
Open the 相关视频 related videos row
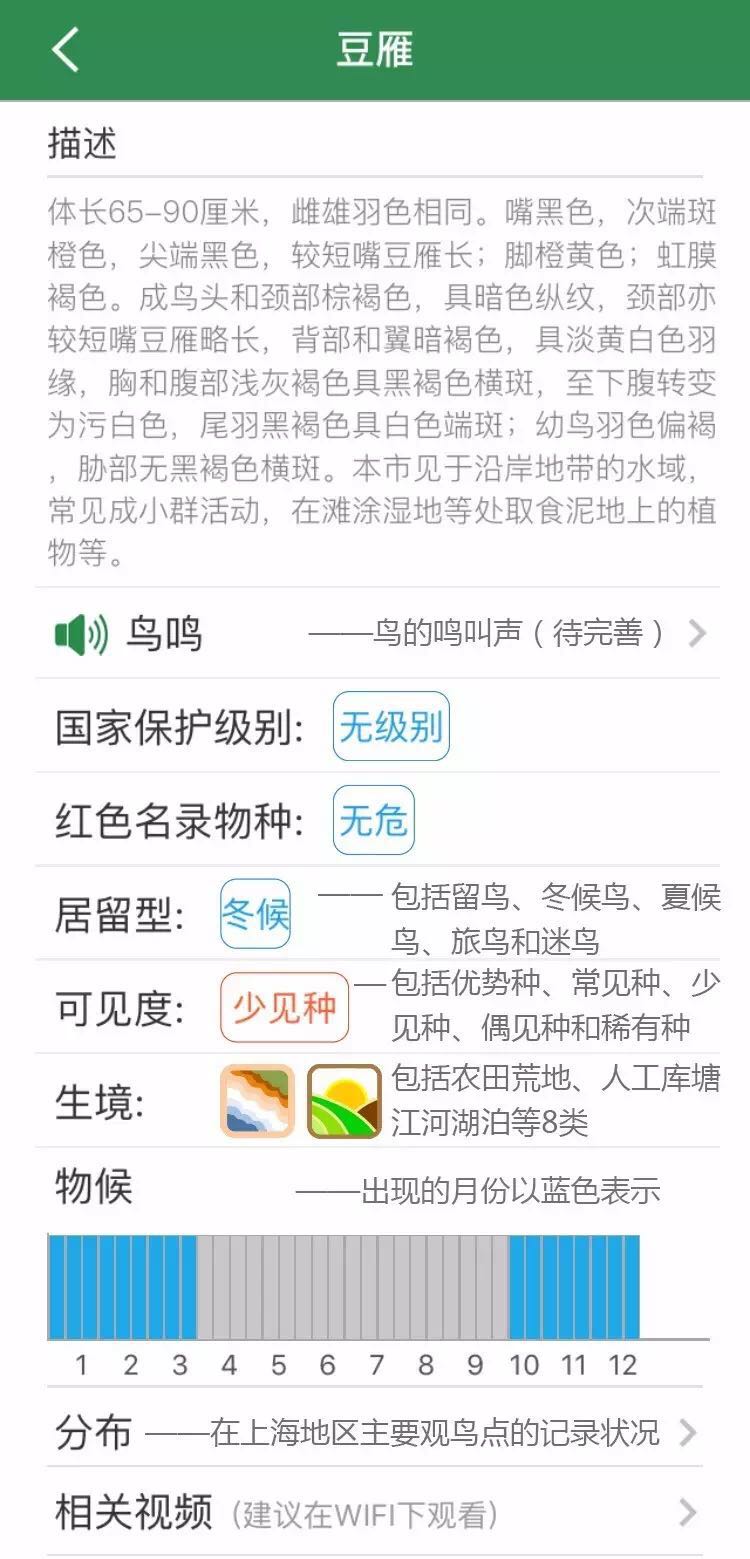tap(378, 1512)
